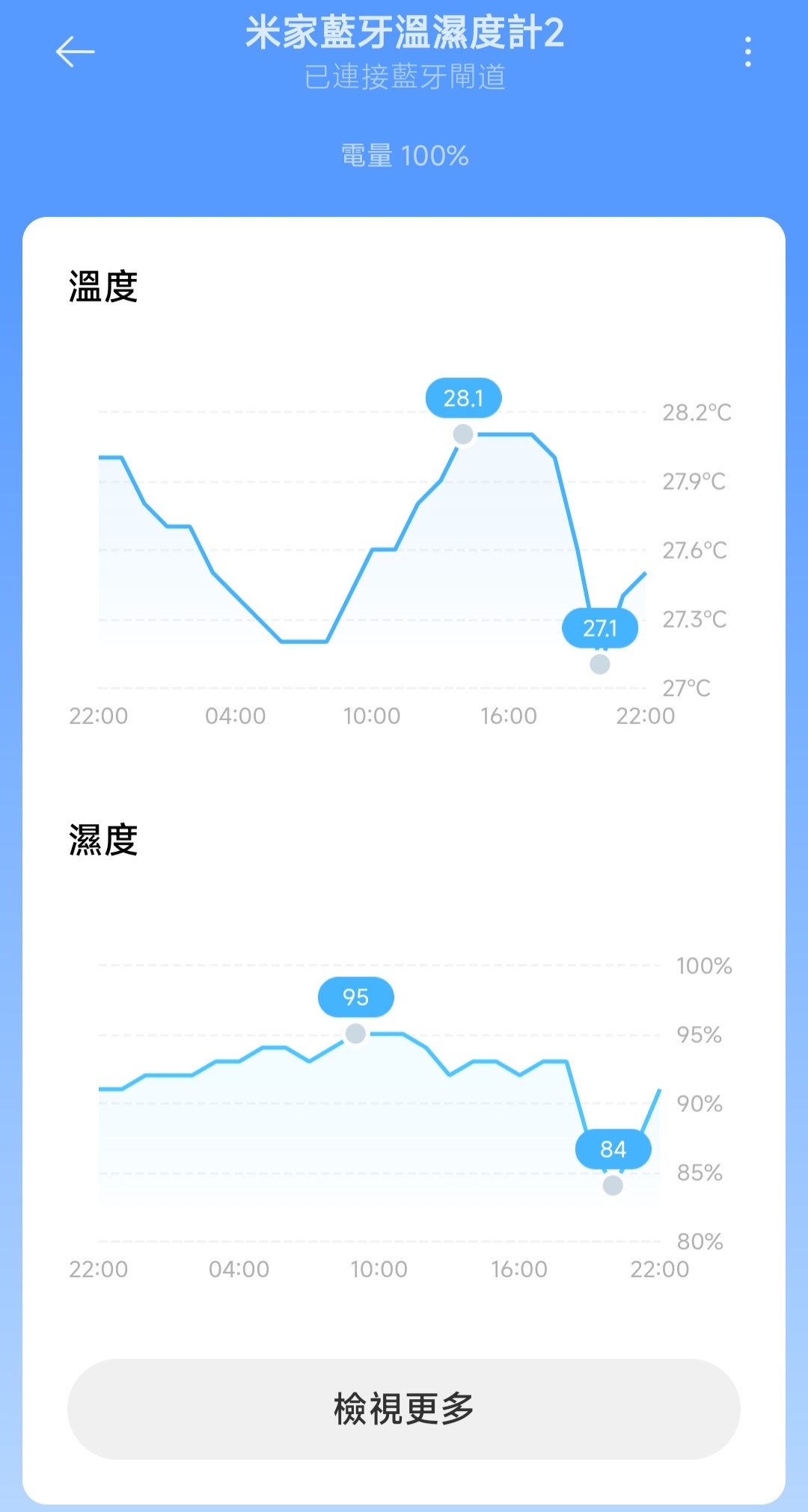Select the 28.1 peak marker on the temperature chart
This screenshot has height=1512, width=808.
tap(463, 434)
